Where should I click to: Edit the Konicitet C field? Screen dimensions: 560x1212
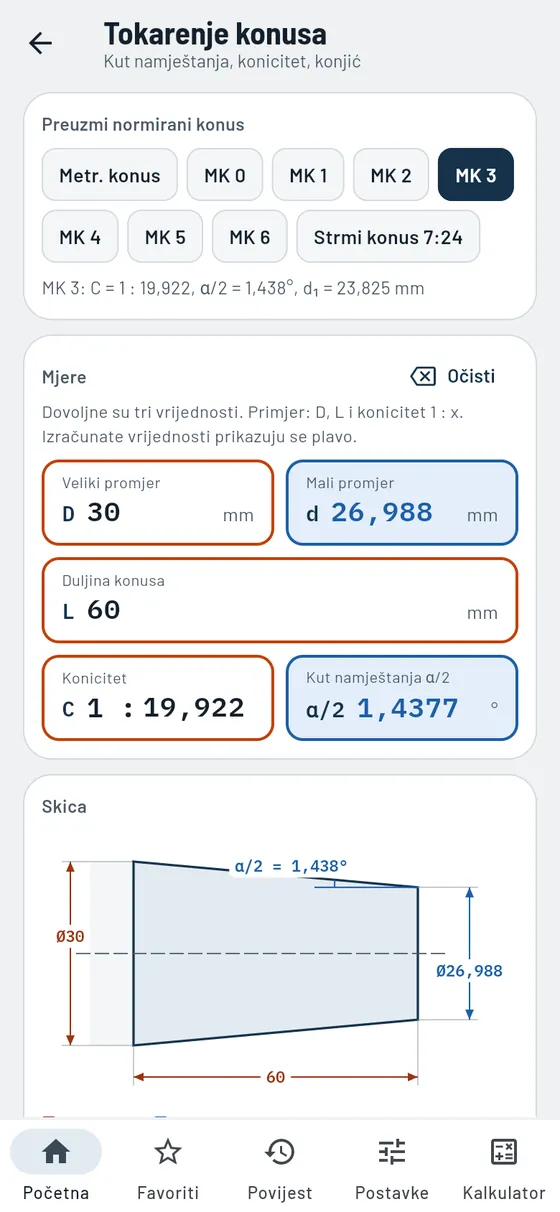pyautogui.click(x=158, y=697)
